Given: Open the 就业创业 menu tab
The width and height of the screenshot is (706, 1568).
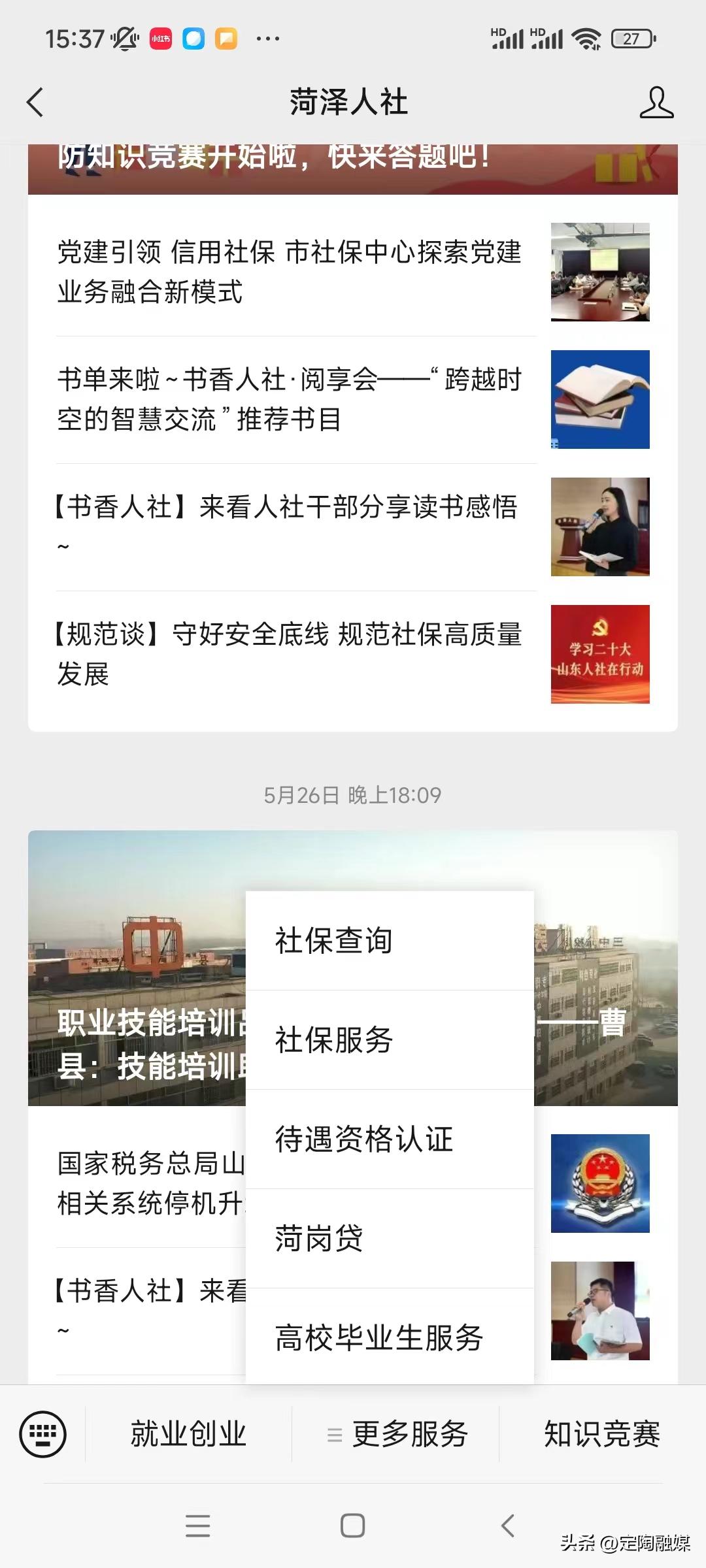Looking at the screenshot, I should point(188,1433).
